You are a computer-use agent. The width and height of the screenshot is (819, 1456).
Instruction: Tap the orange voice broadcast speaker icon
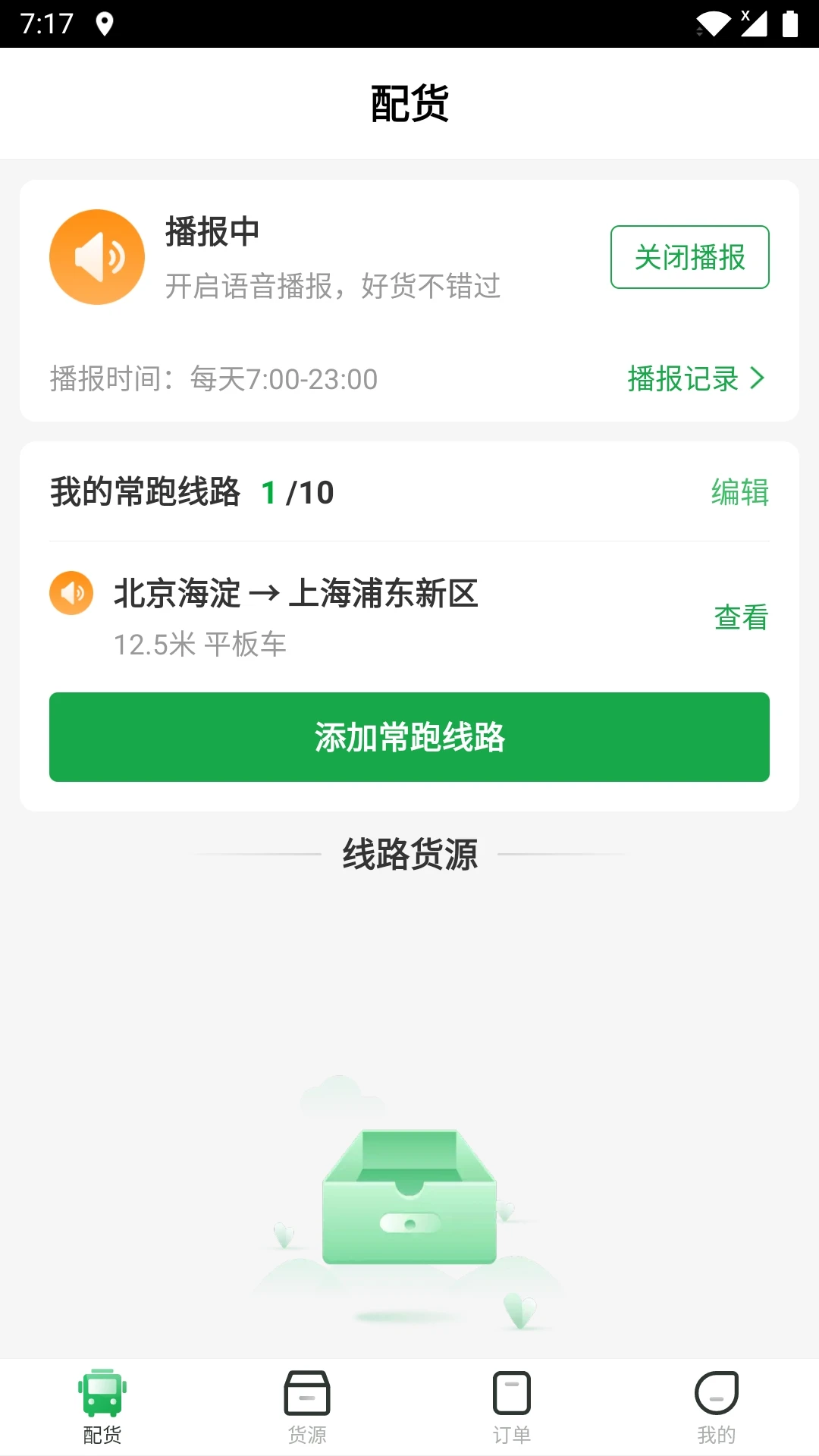(96, 256)
